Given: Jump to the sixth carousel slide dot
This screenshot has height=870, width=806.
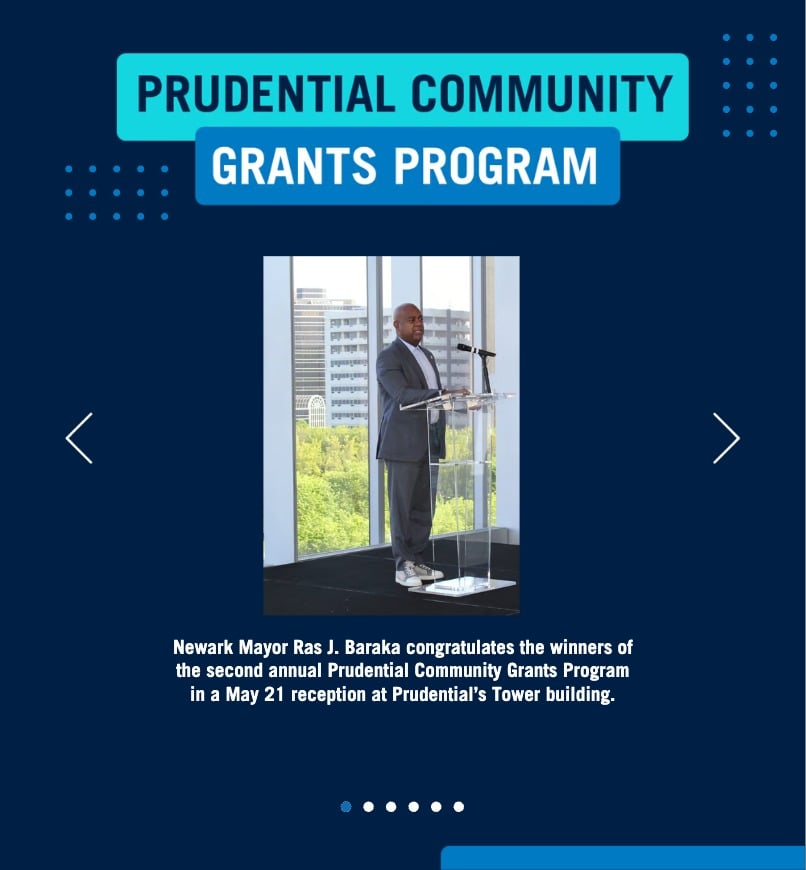Looking at the screenshot, I should click(x=458, y=806).
